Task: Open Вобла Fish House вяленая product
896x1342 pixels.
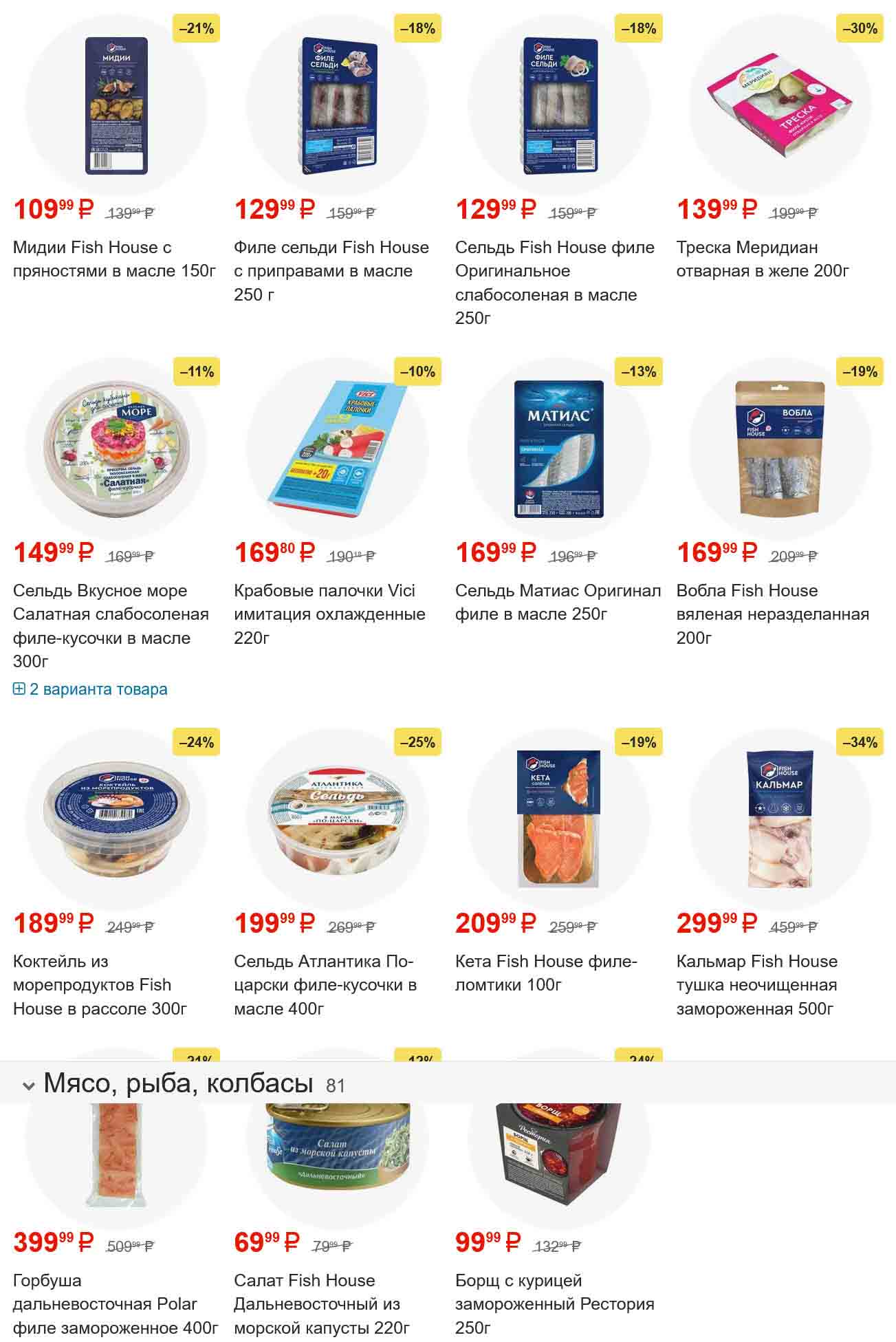Action: click(x=772, y=613)
